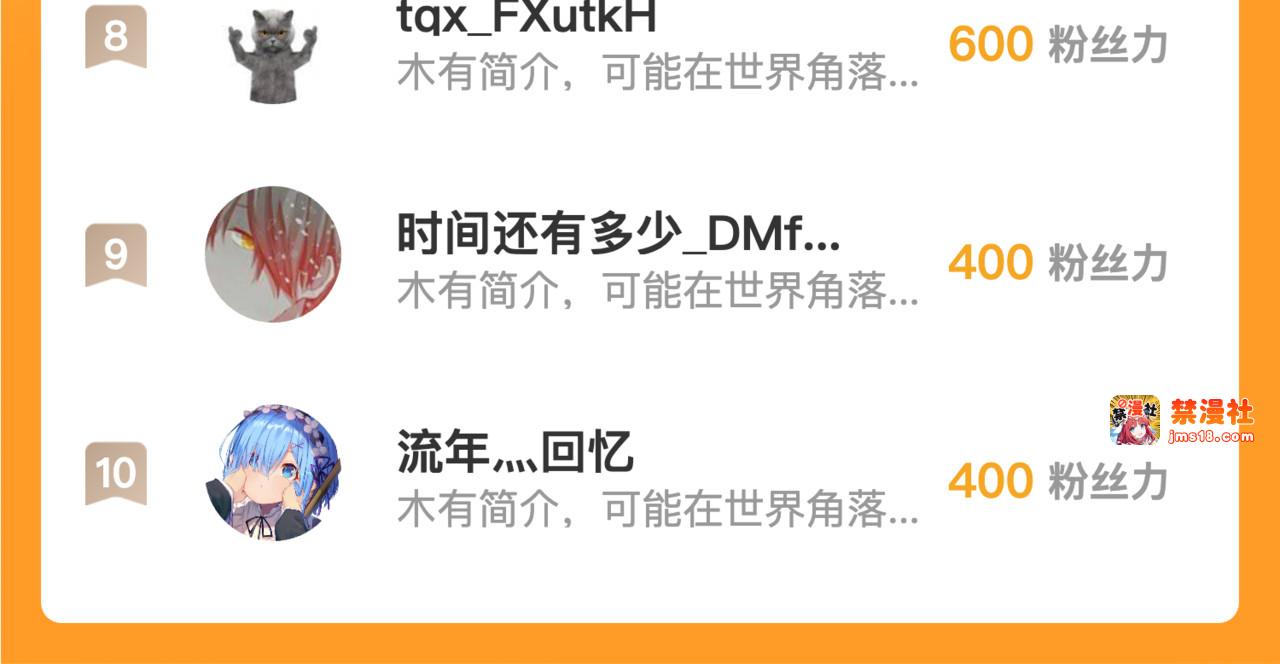The width and height of the screenshot is (1280, 664).
Task: Open tqx_FXutkH's profile row
Action: pyautogui.click(x=640, y=48)
